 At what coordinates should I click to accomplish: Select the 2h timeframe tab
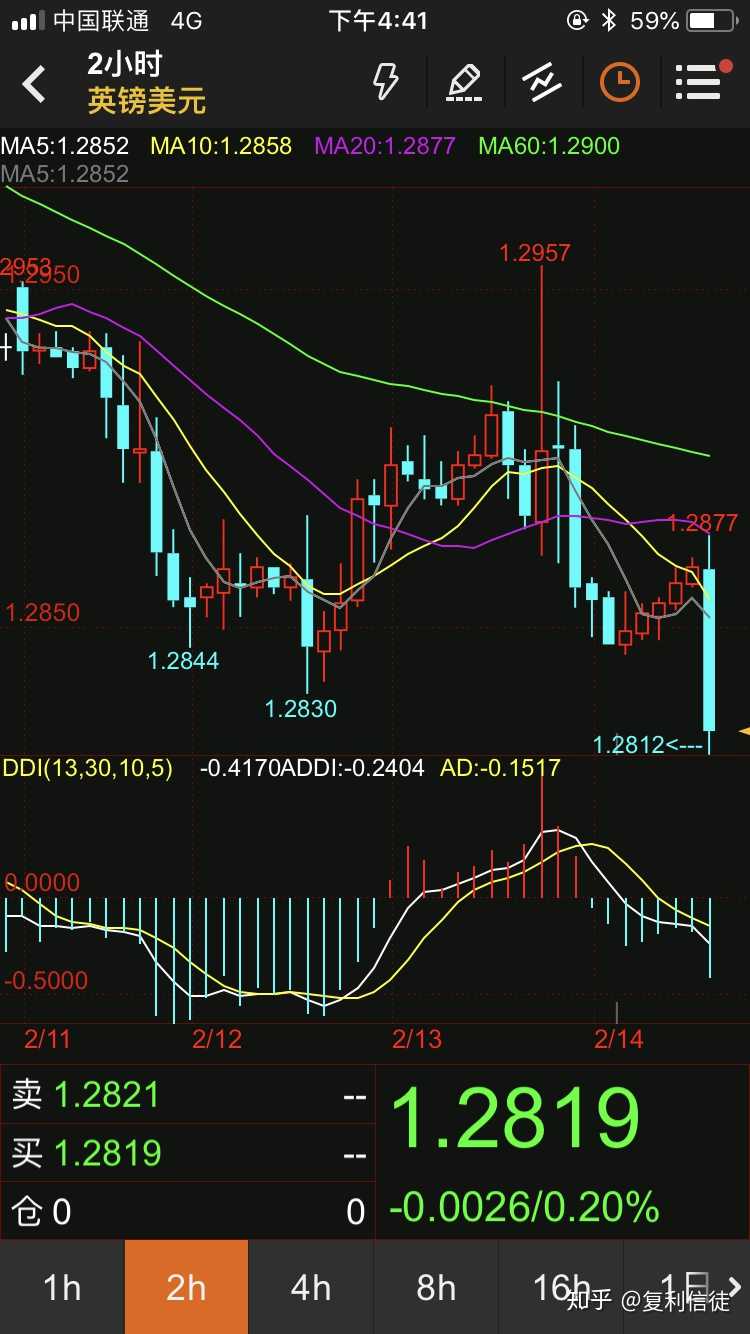(186, 1288)
